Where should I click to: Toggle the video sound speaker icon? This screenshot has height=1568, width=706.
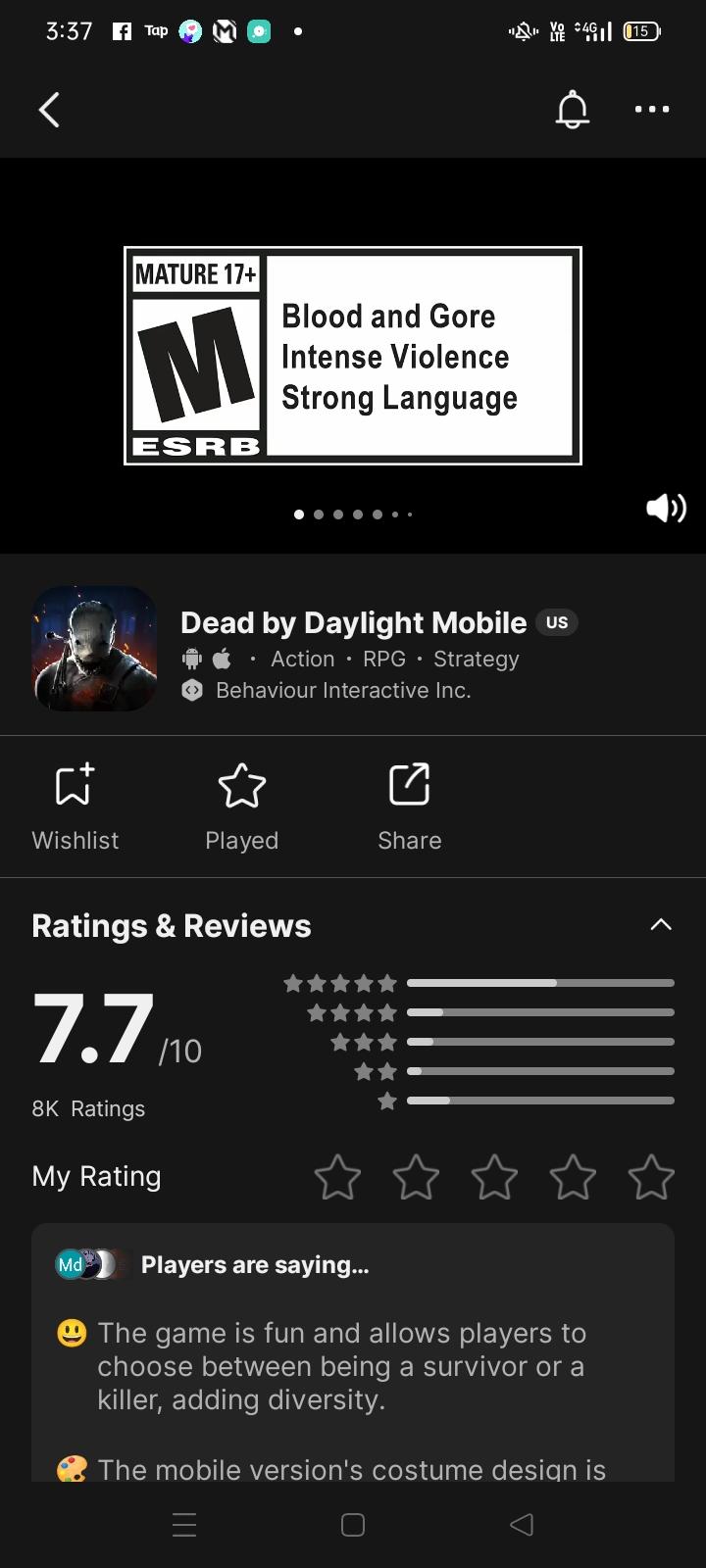coord(666,508)
